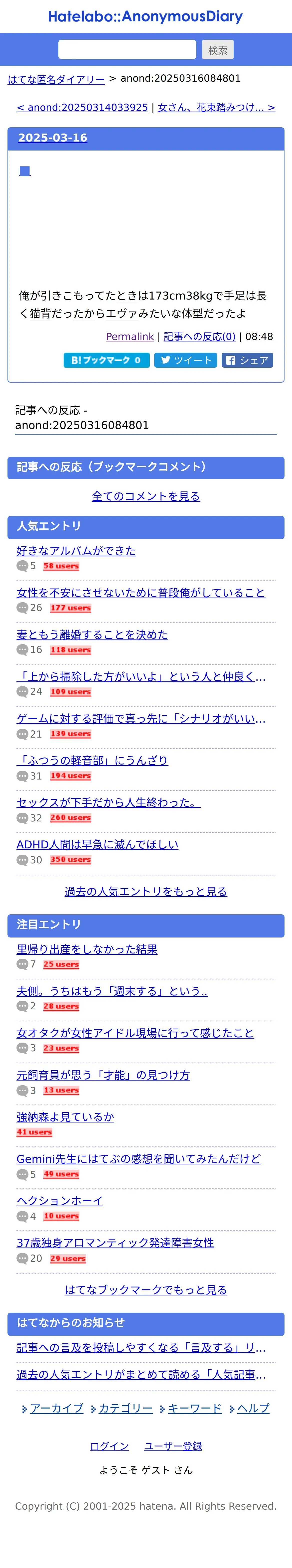The width and height of the screenshot is (292, 1568).
Task: Open 全てのコメントを見る link
Action: [x=146, y=496]
